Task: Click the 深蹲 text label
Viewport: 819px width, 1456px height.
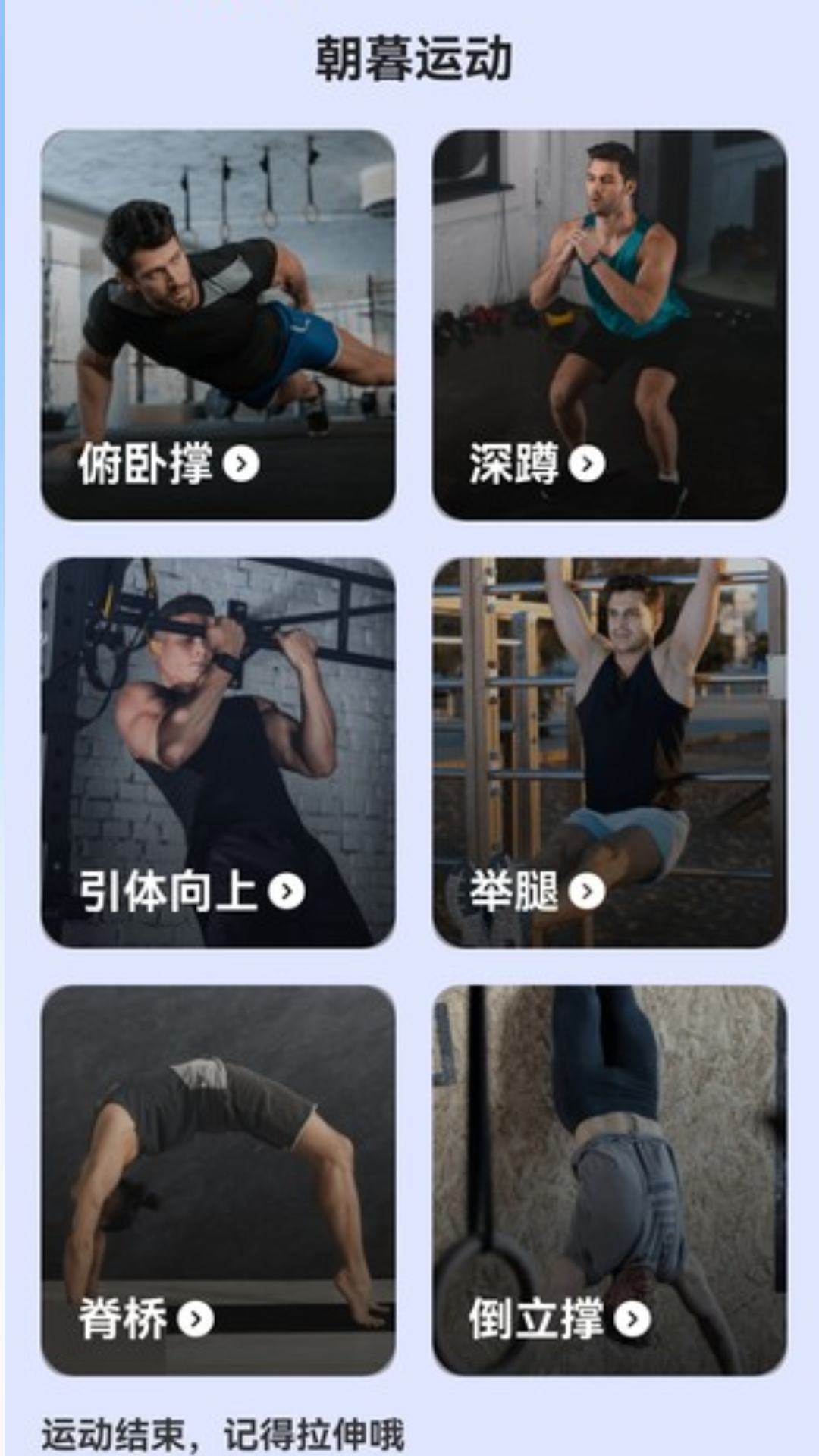Action: pyautogui.click(x=517, y=465)
